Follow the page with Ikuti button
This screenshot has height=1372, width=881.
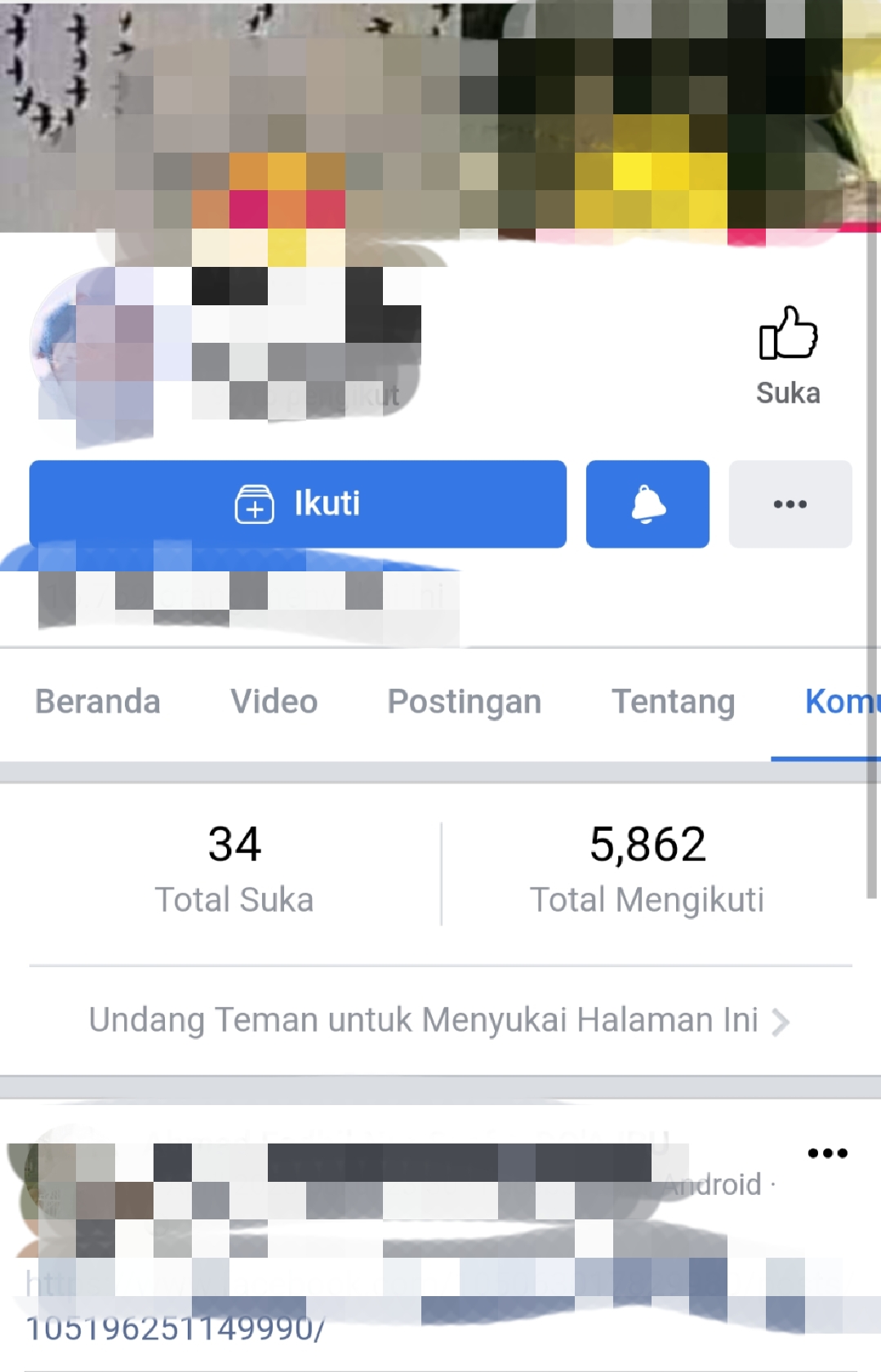pos(298,504)
